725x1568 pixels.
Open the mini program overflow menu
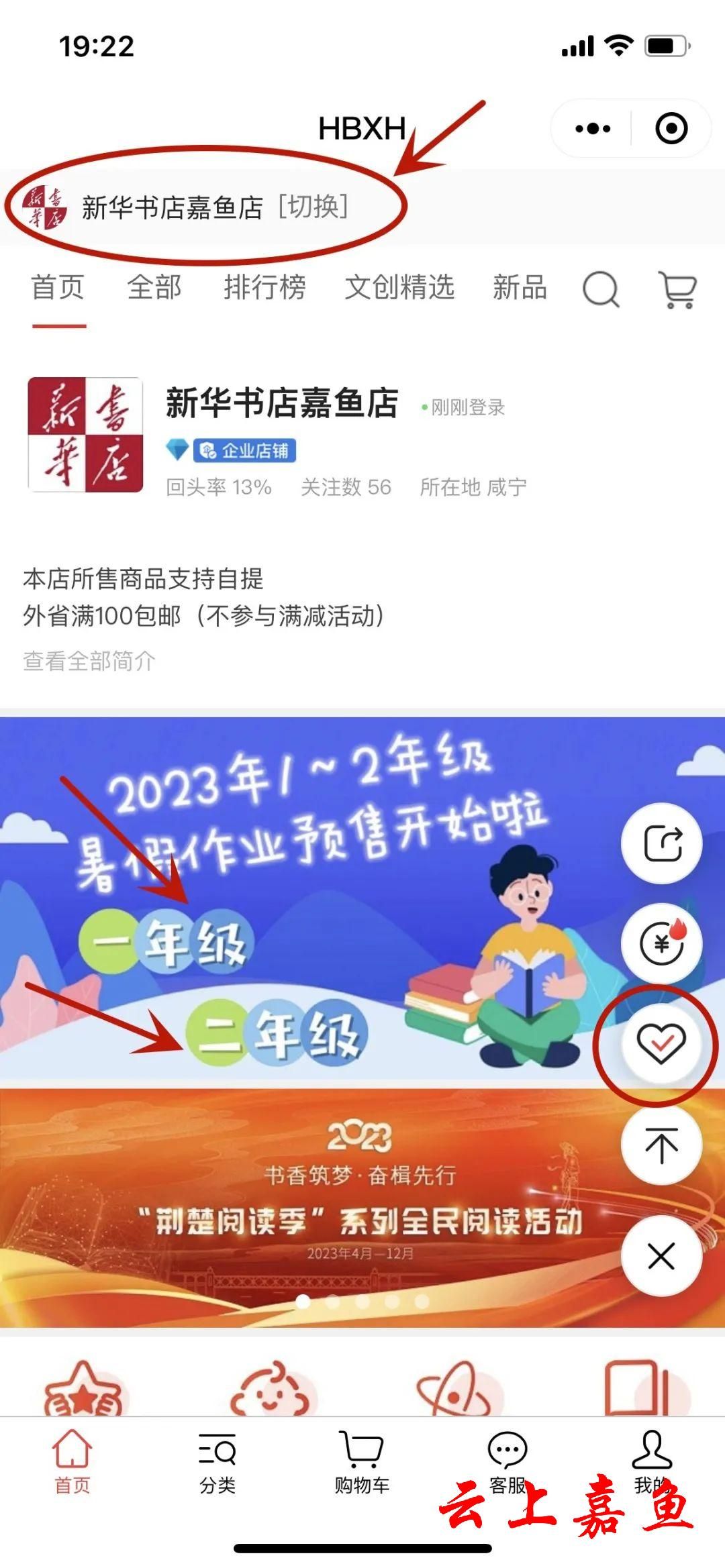(593, 128)
